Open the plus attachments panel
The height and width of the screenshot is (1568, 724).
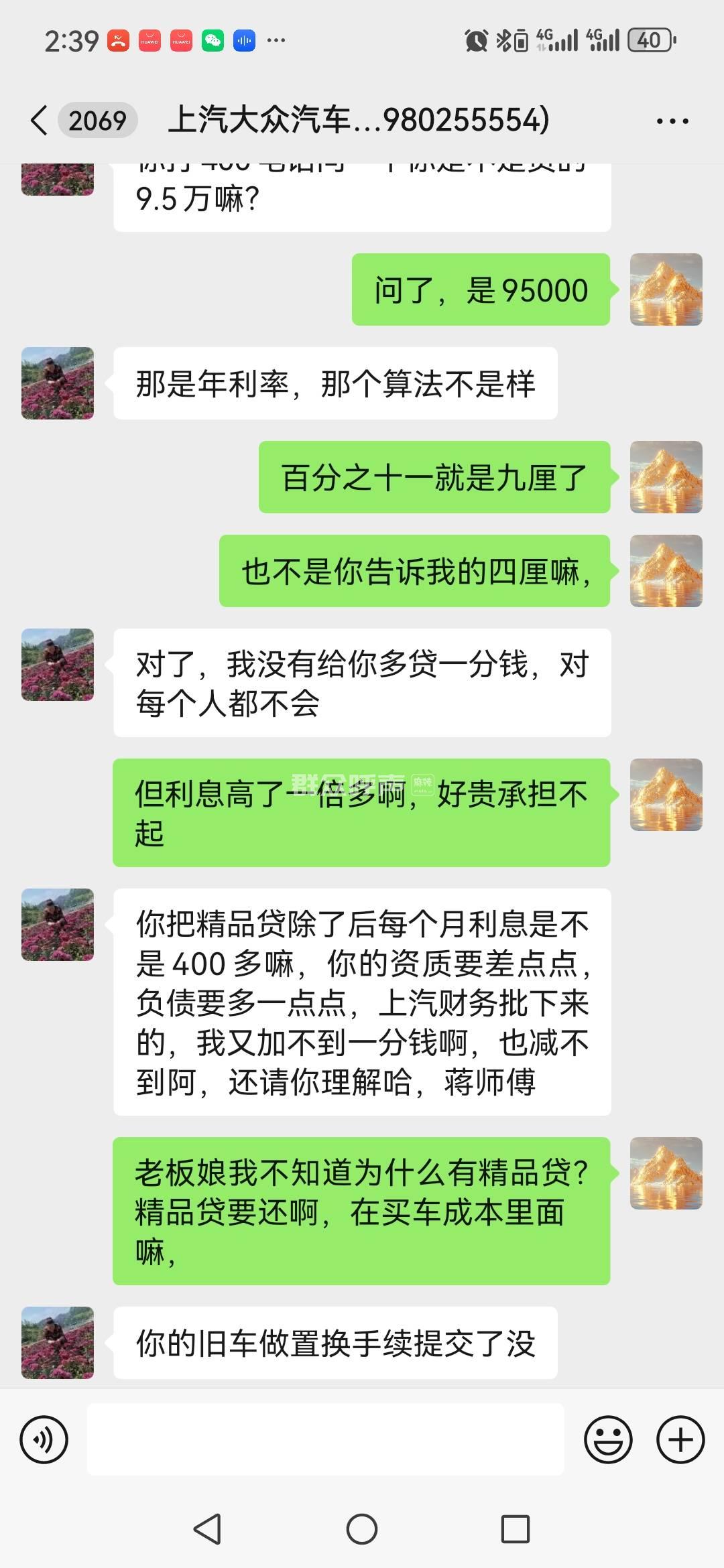680,1439
